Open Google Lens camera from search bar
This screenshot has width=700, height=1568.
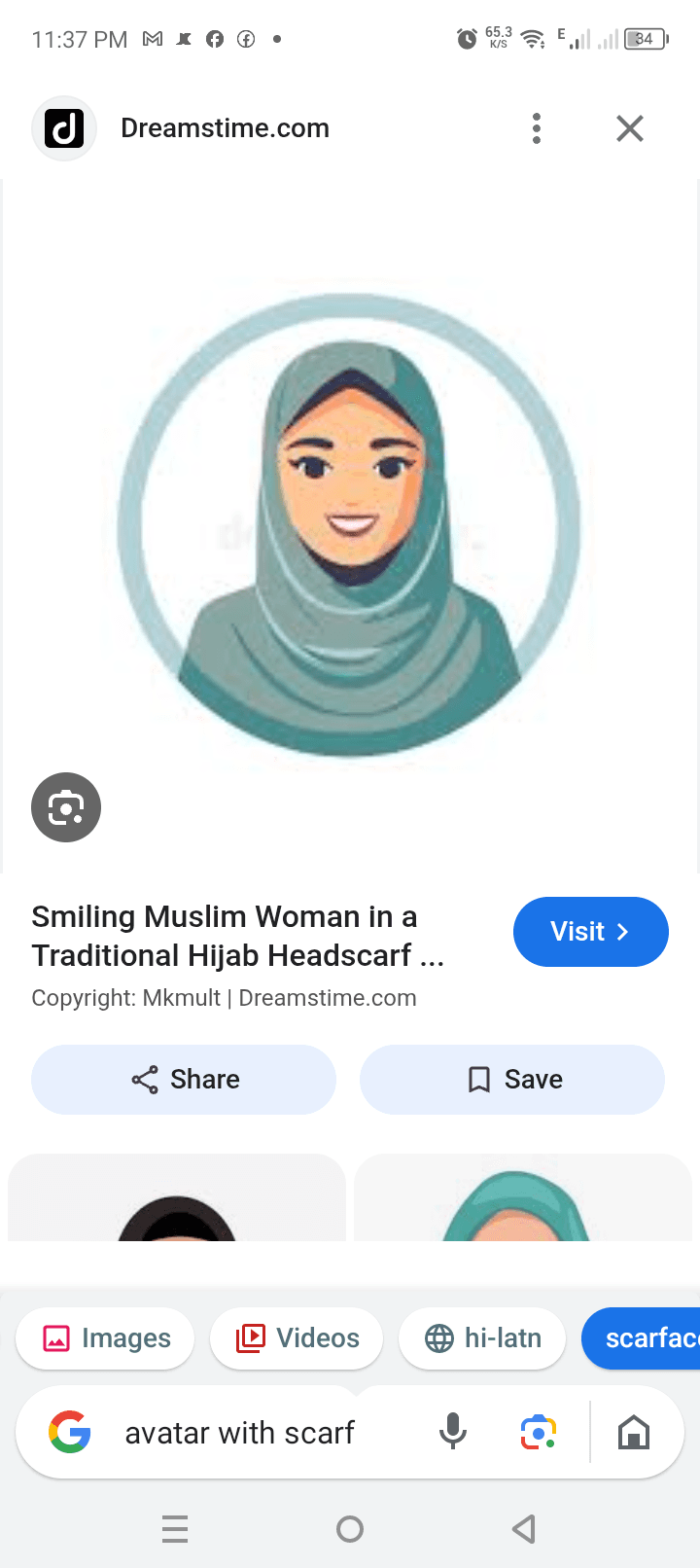[539, 1433]
